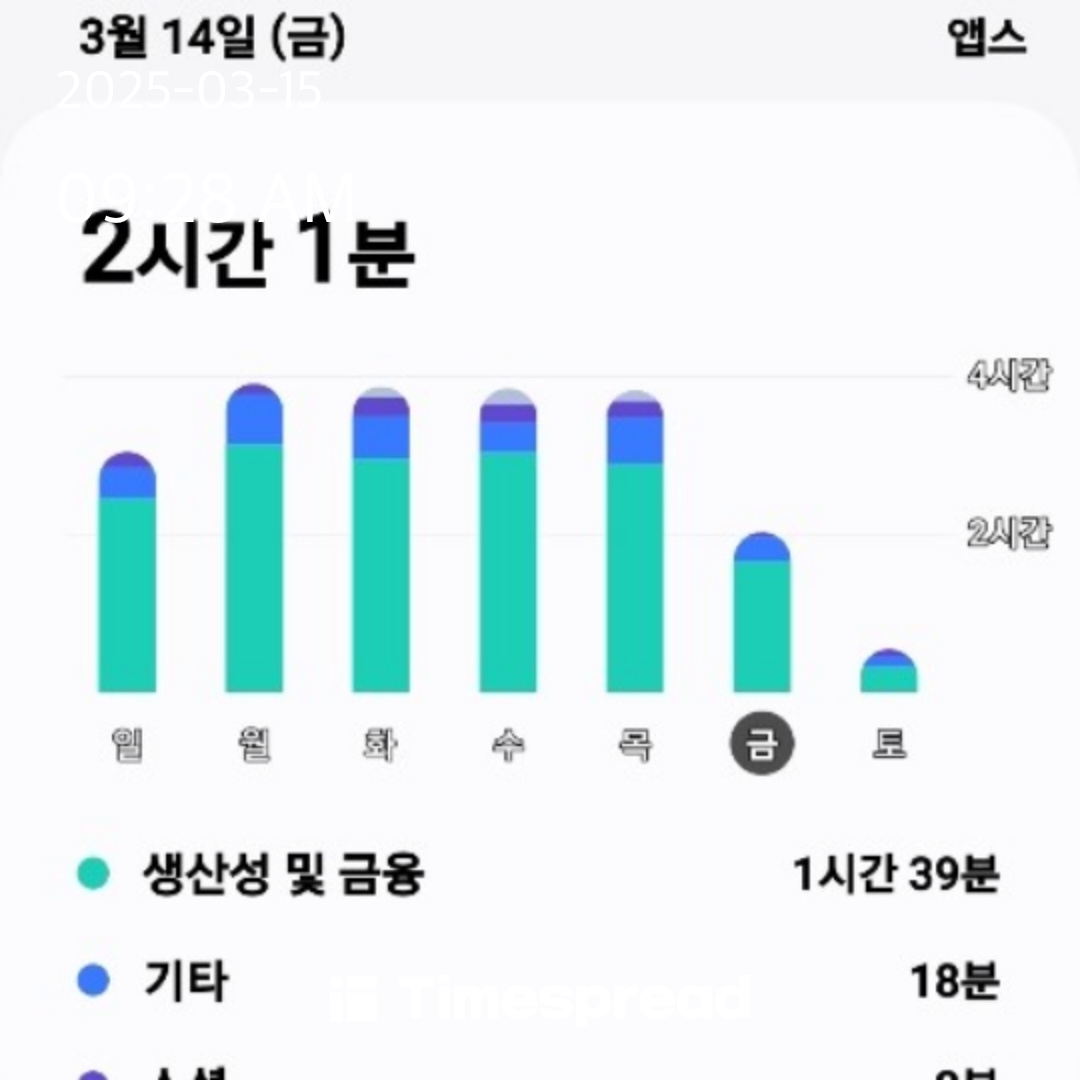This screenshot has height=1080, width=1080.
Task: Open the 생산성 및 금융 category
Action: tap(539, 874)
